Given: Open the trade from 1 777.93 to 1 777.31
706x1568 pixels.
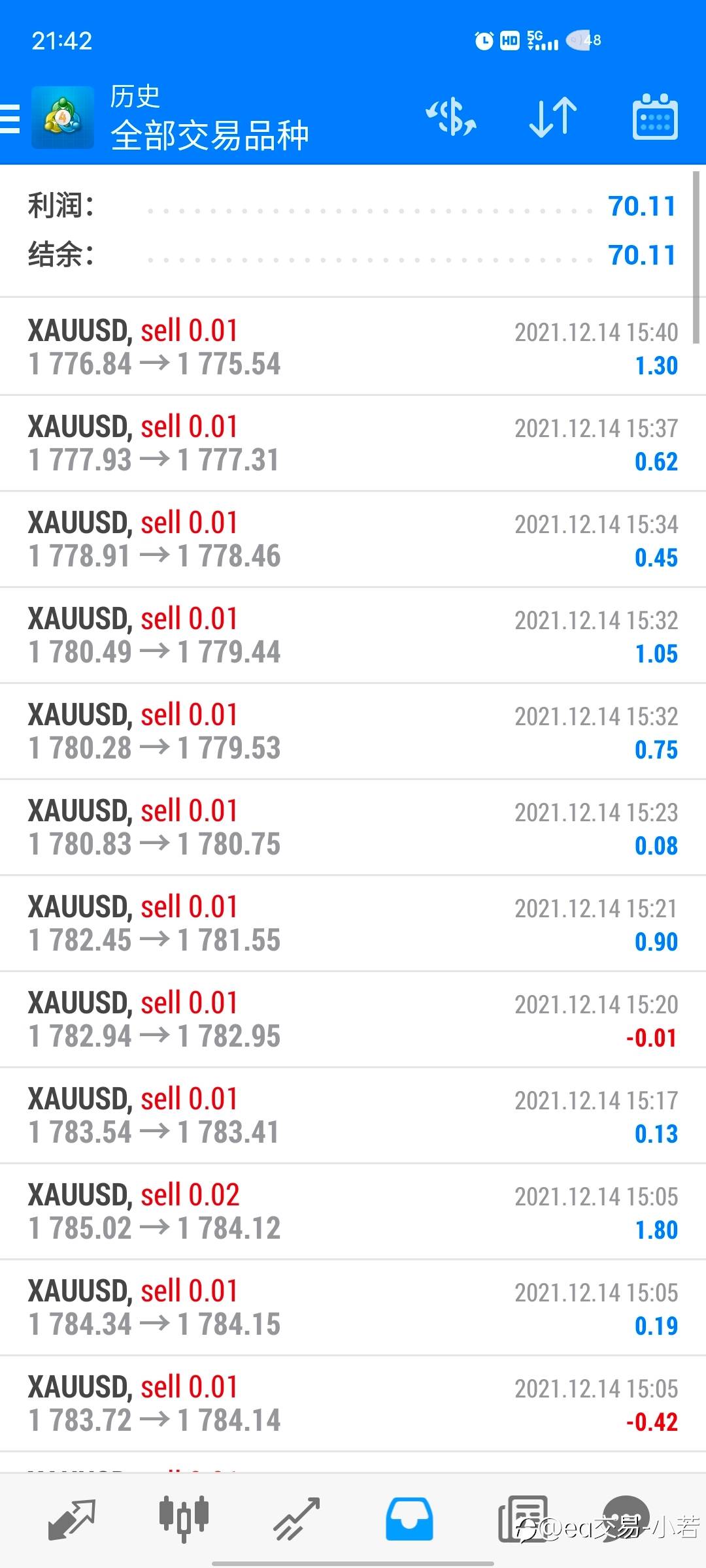Looking at the screenshot, I should coord(353,443).
